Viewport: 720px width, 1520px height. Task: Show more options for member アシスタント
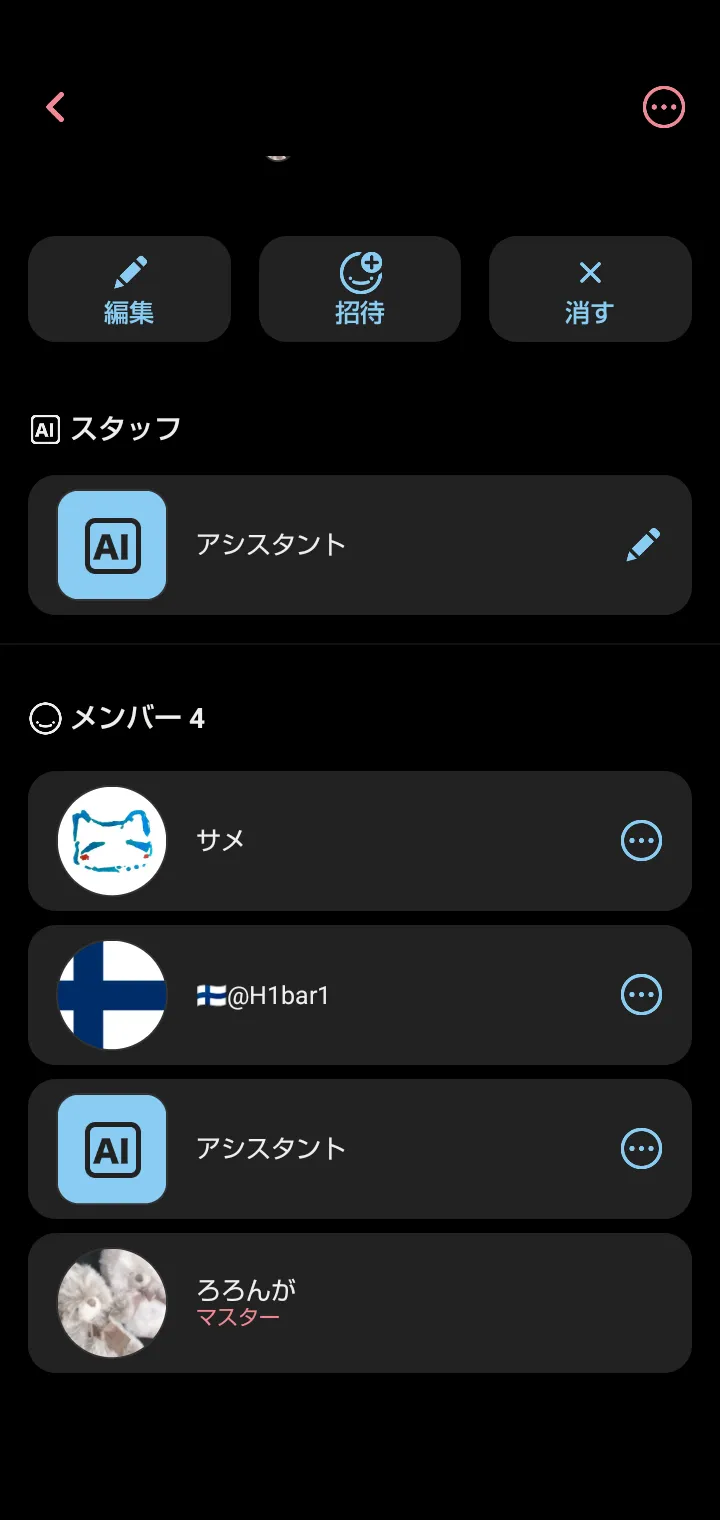pyautogui.click(x=641, y=1149)
